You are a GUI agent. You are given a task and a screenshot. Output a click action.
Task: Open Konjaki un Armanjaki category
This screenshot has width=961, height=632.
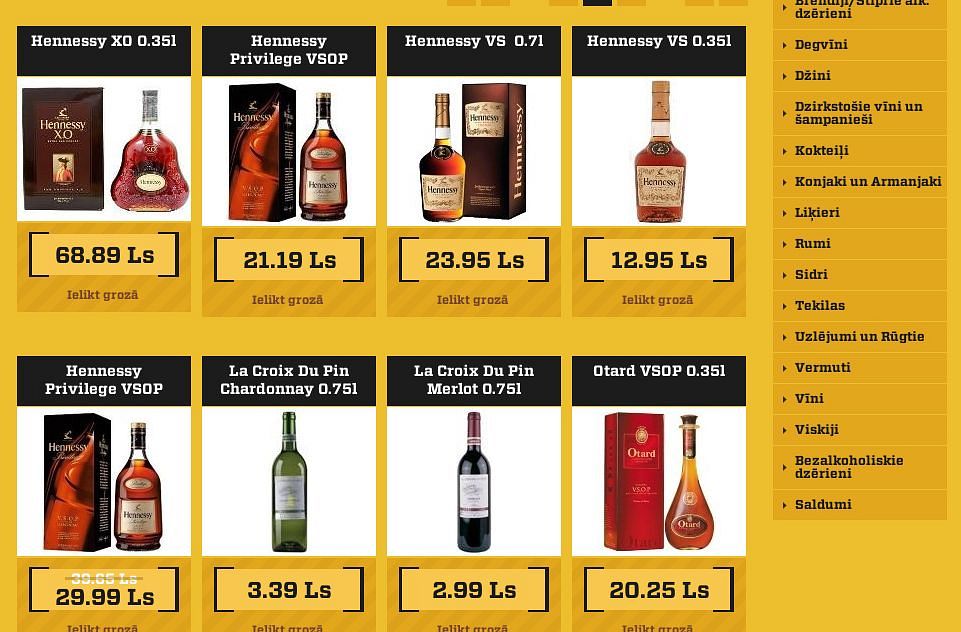point(867,182)
